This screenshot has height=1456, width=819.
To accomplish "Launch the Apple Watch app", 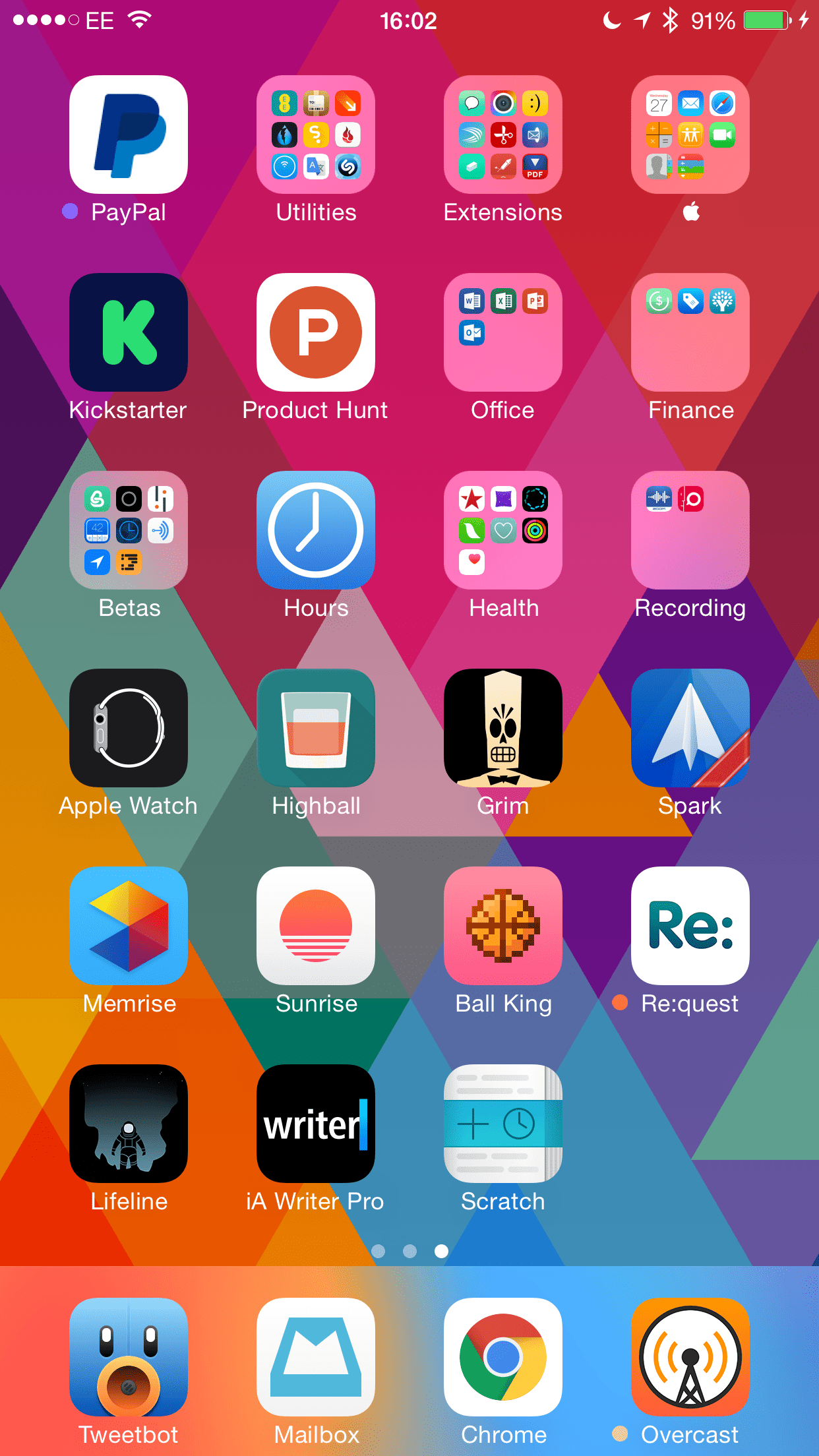I will point(129,728).
